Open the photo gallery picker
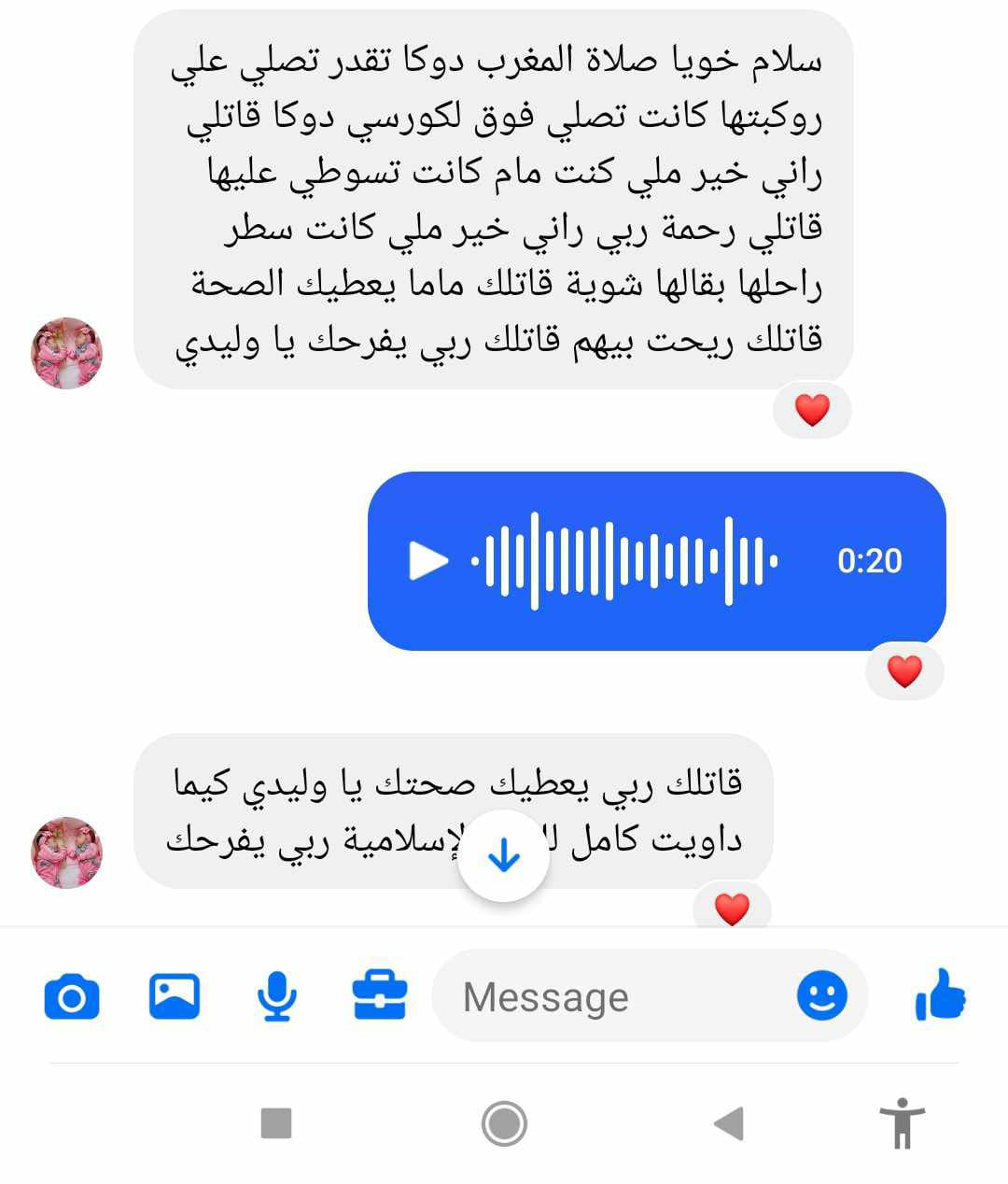Screen dimensions: 1008x1184 [x=175, y=996]
